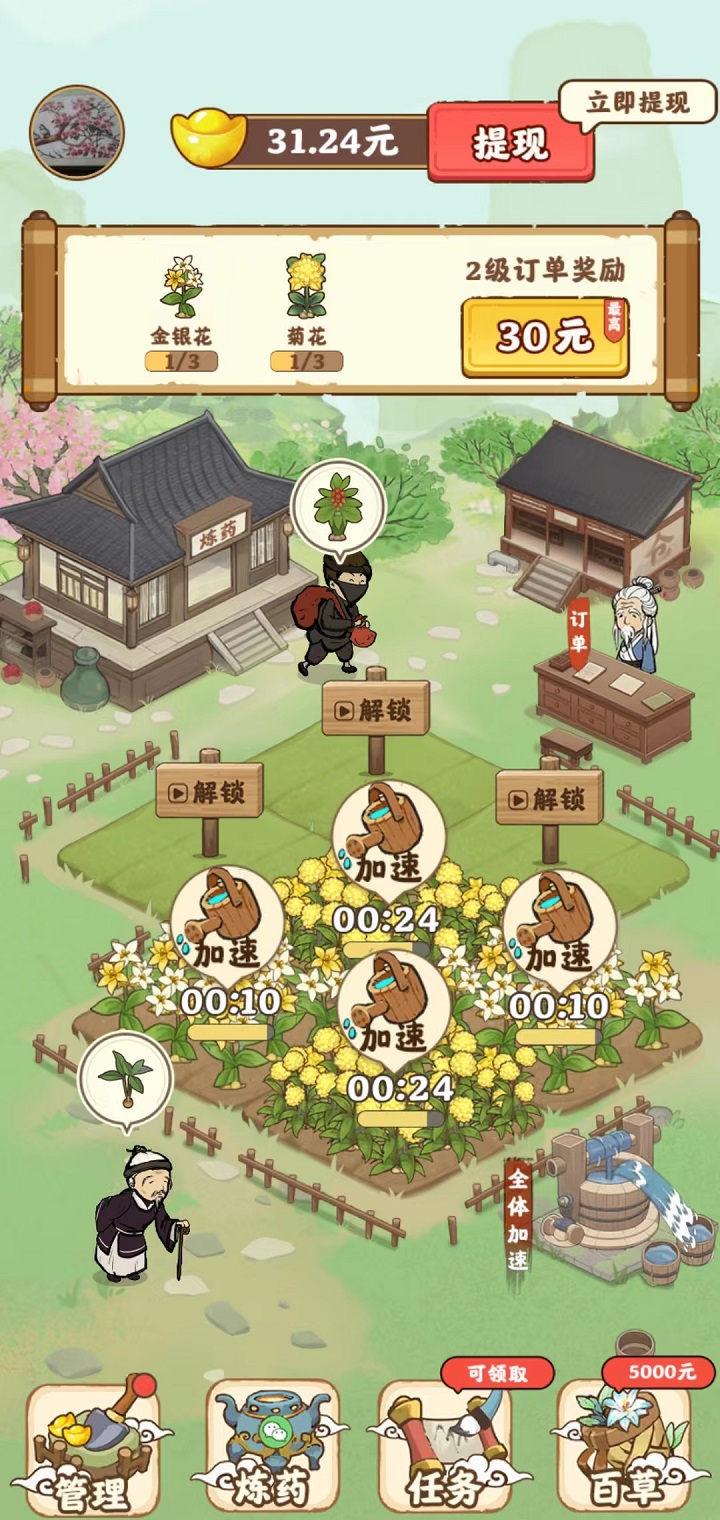Open the profile avatar
Screen dimensions: 720x1520
click(x=77, y=133)
